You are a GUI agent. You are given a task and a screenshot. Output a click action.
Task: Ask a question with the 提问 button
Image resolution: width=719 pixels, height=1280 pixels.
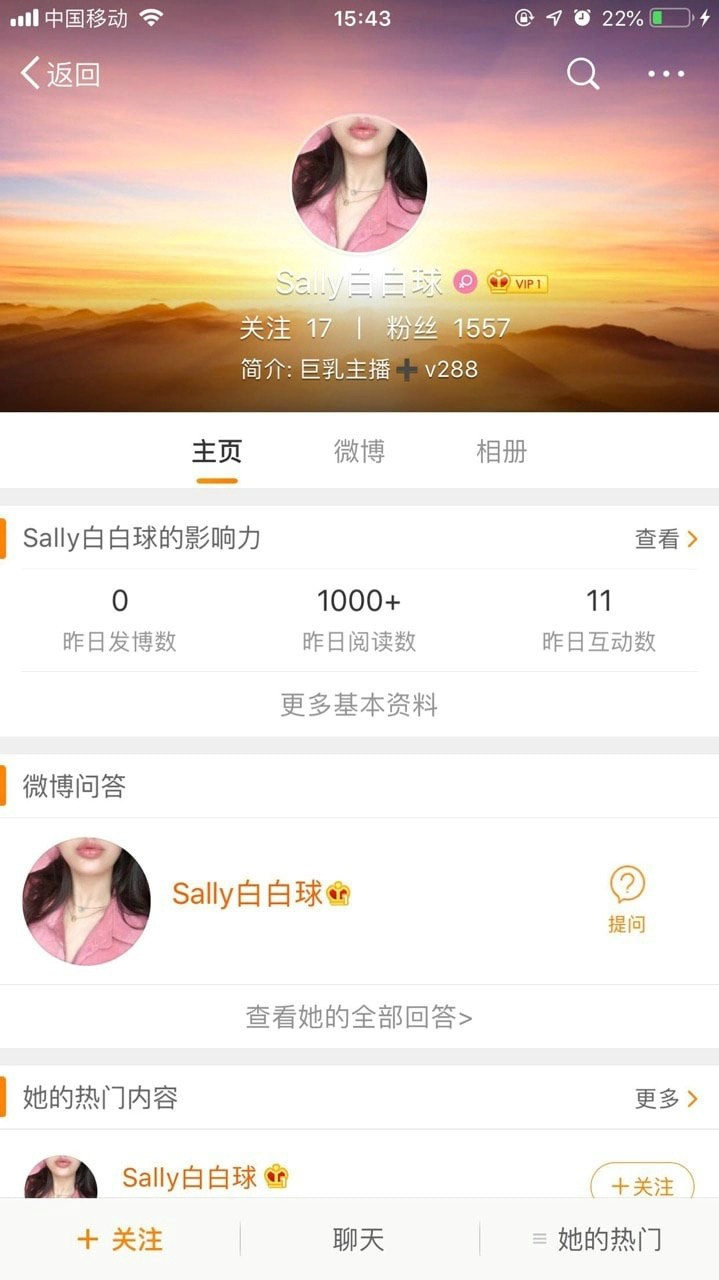pos(627,899)
